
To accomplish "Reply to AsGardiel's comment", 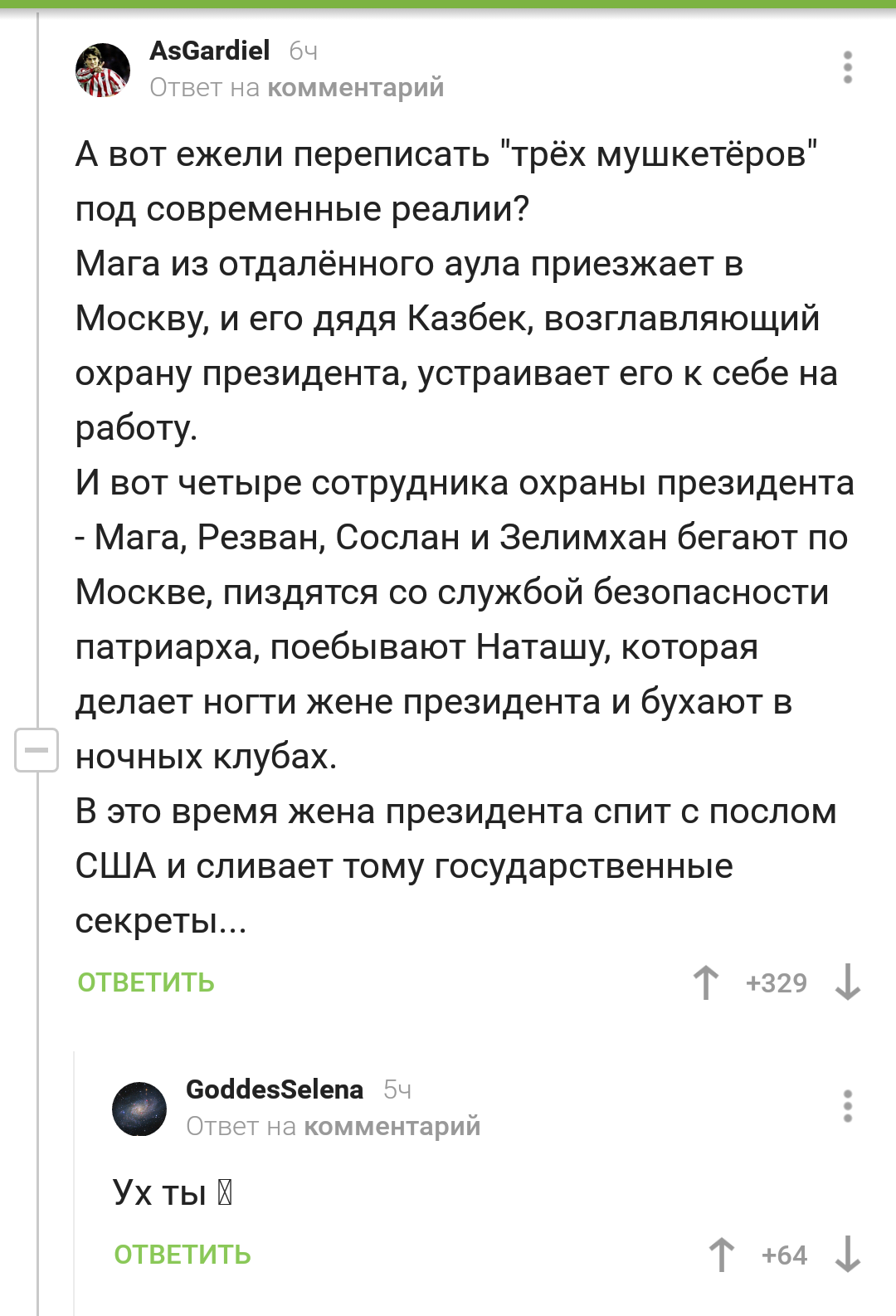I will [x=146, y=982].
